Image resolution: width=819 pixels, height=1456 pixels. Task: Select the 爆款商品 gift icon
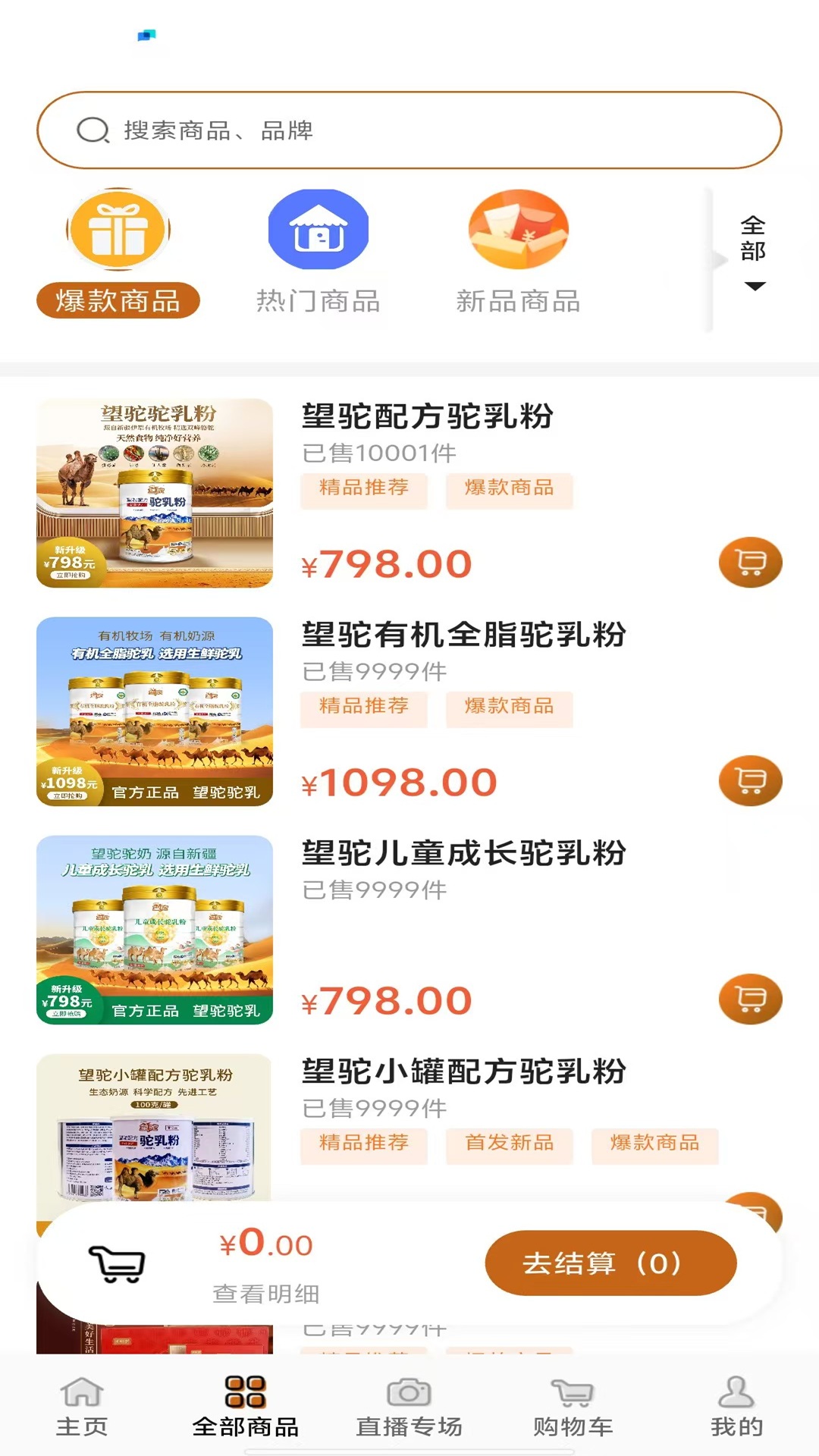point(118,229)
